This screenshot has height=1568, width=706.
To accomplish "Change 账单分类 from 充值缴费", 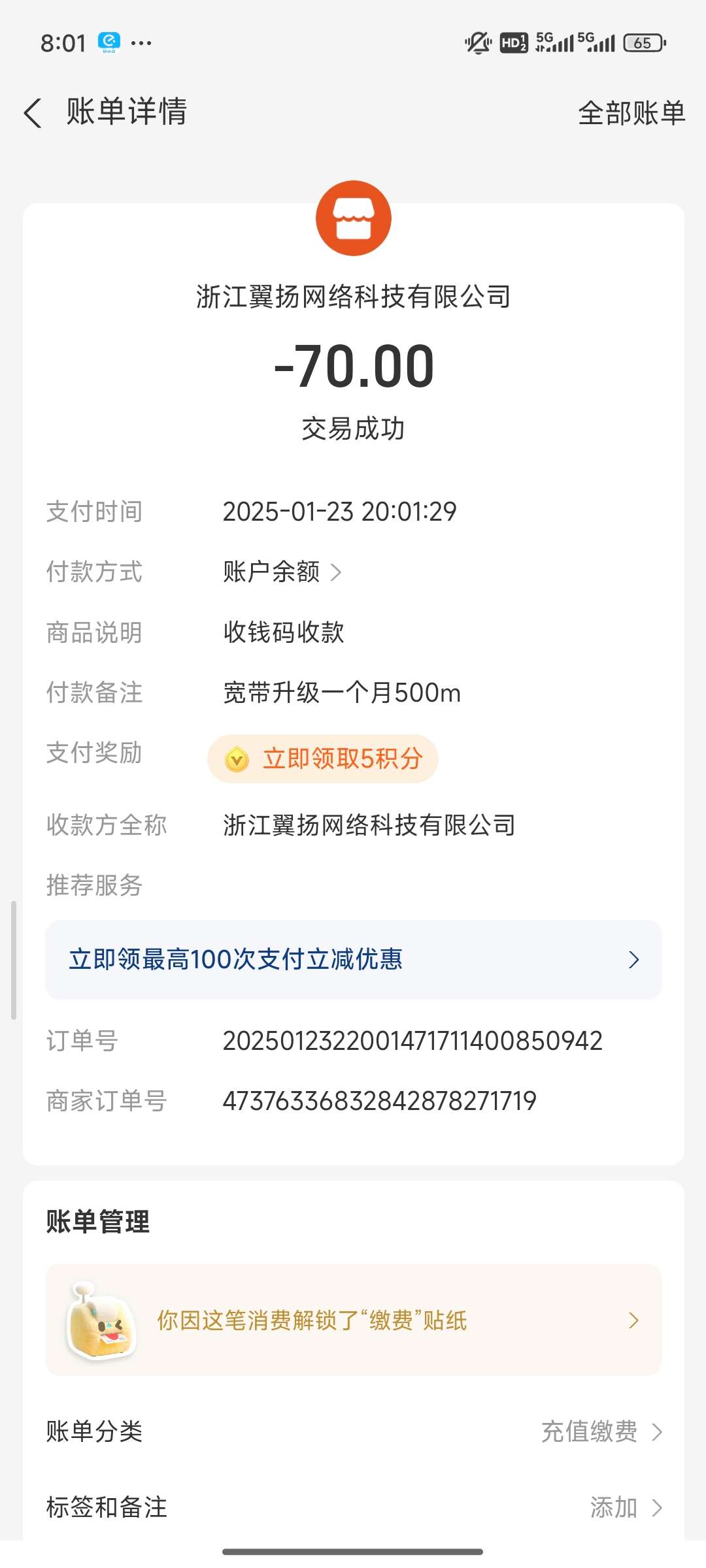I will [601, 1431].
